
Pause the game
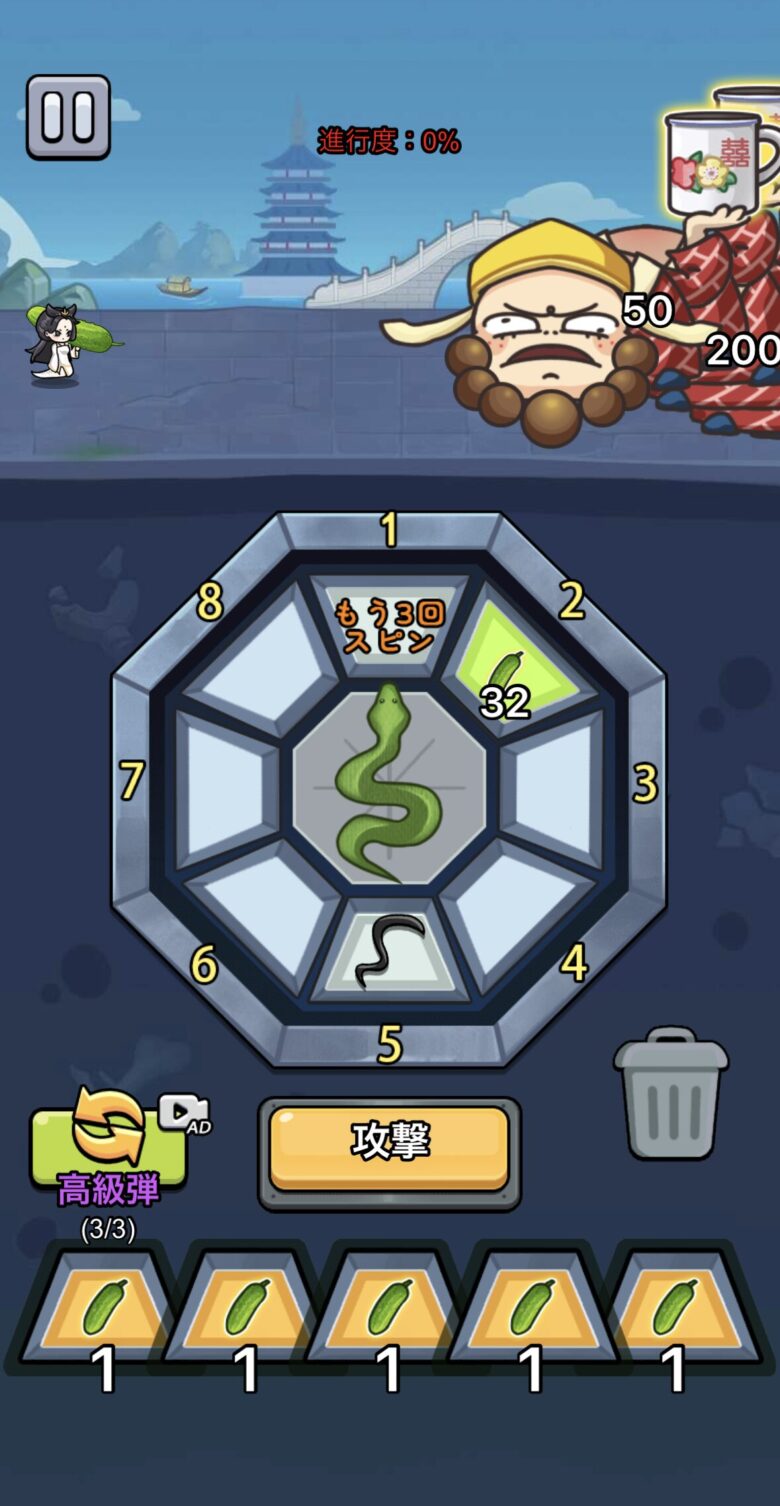tap(68, 117)
